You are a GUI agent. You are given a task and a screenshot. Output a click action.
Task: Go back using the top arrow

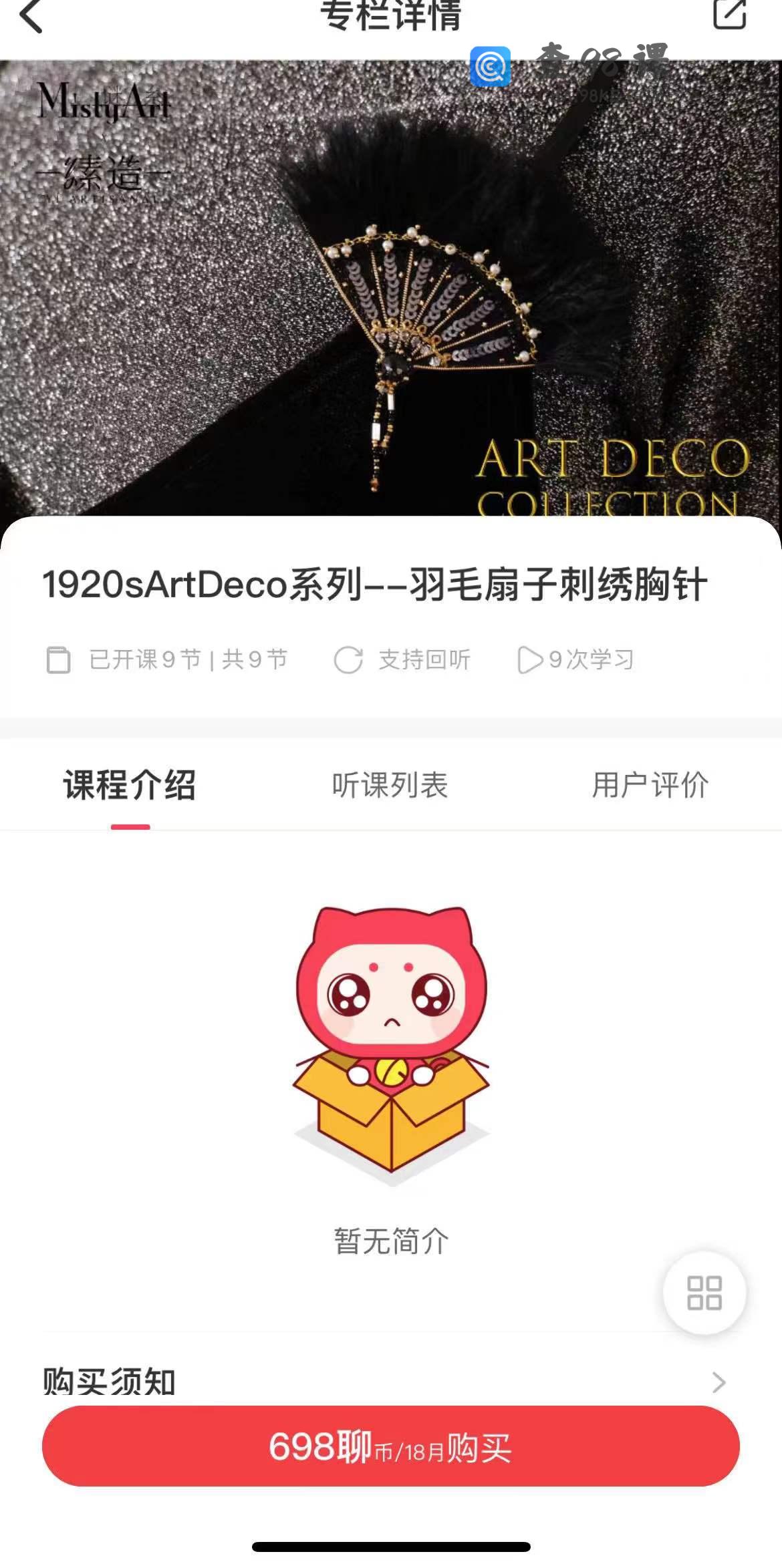(31, 17)
